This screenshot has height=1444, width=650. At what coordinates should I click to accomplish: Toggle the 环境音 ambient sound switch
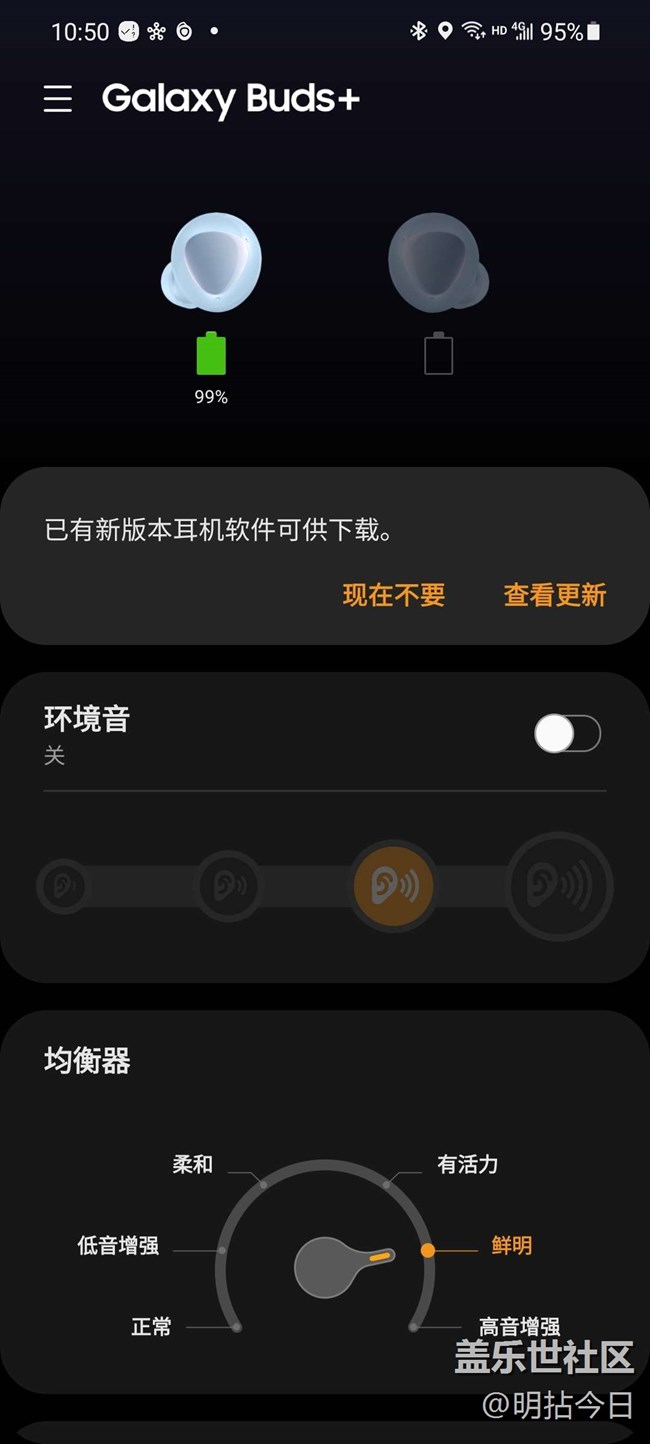(x=567, y=735)
